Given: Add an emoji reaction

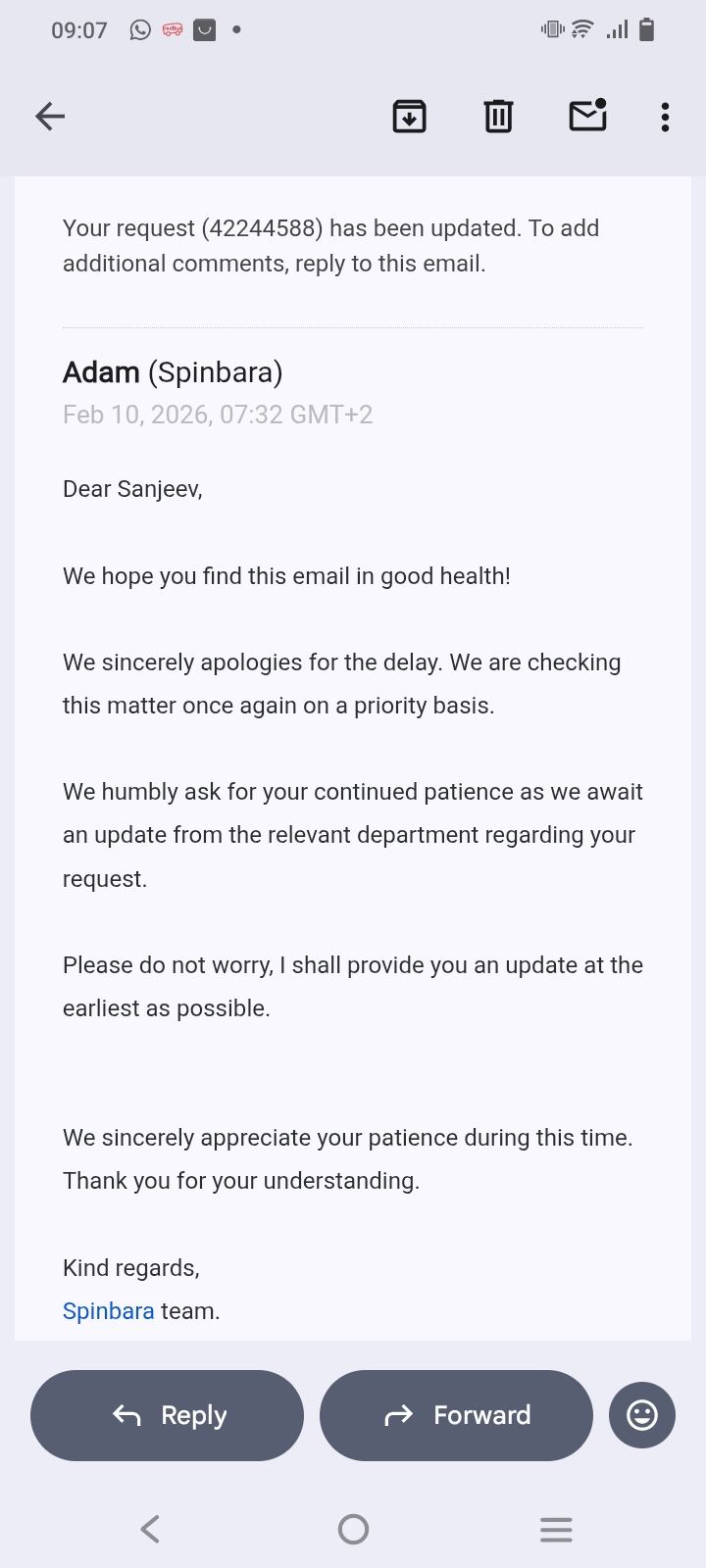Looking at the screenshot, I should [642, 1415].
